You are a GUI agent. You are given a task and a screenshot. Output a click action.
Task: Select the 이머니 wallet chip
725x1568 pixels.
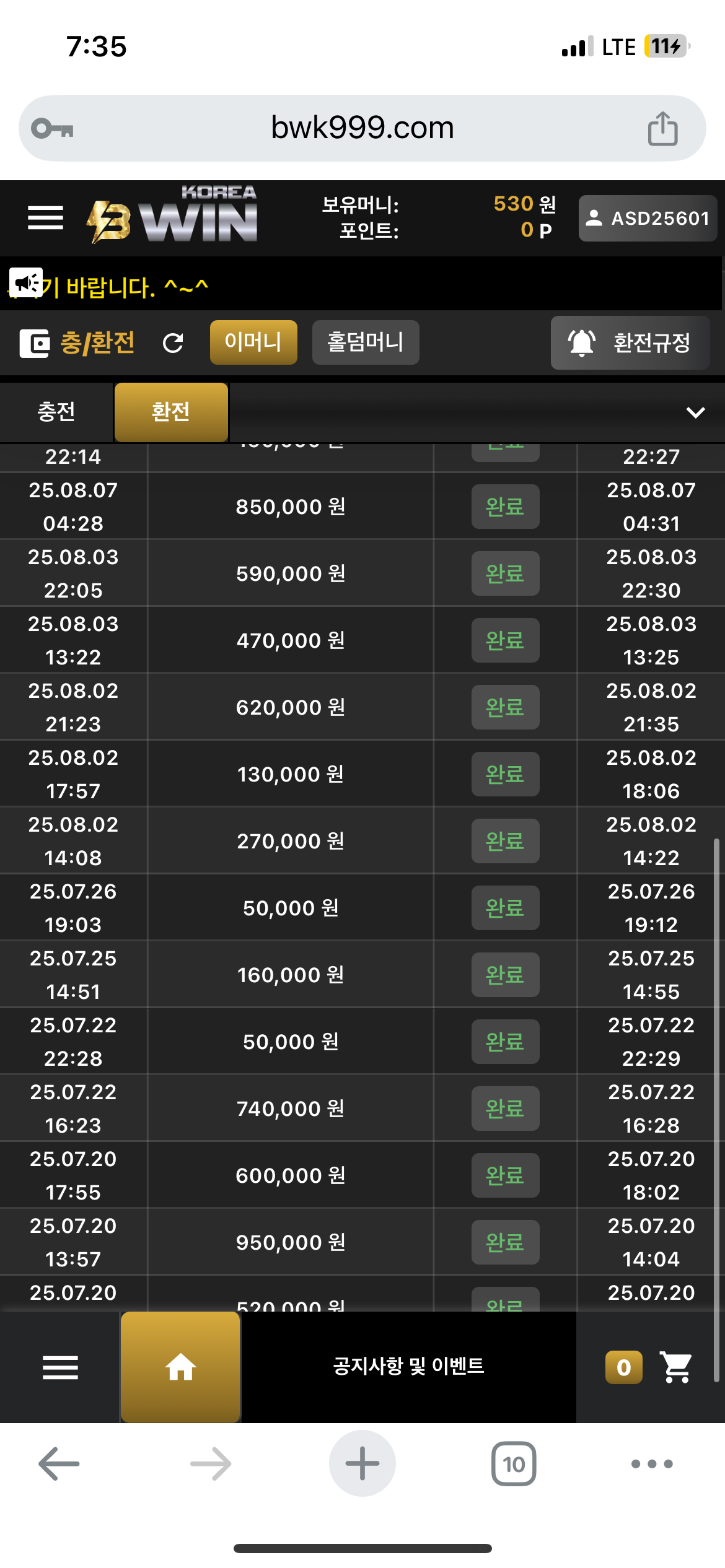click(x=253, y=342)
